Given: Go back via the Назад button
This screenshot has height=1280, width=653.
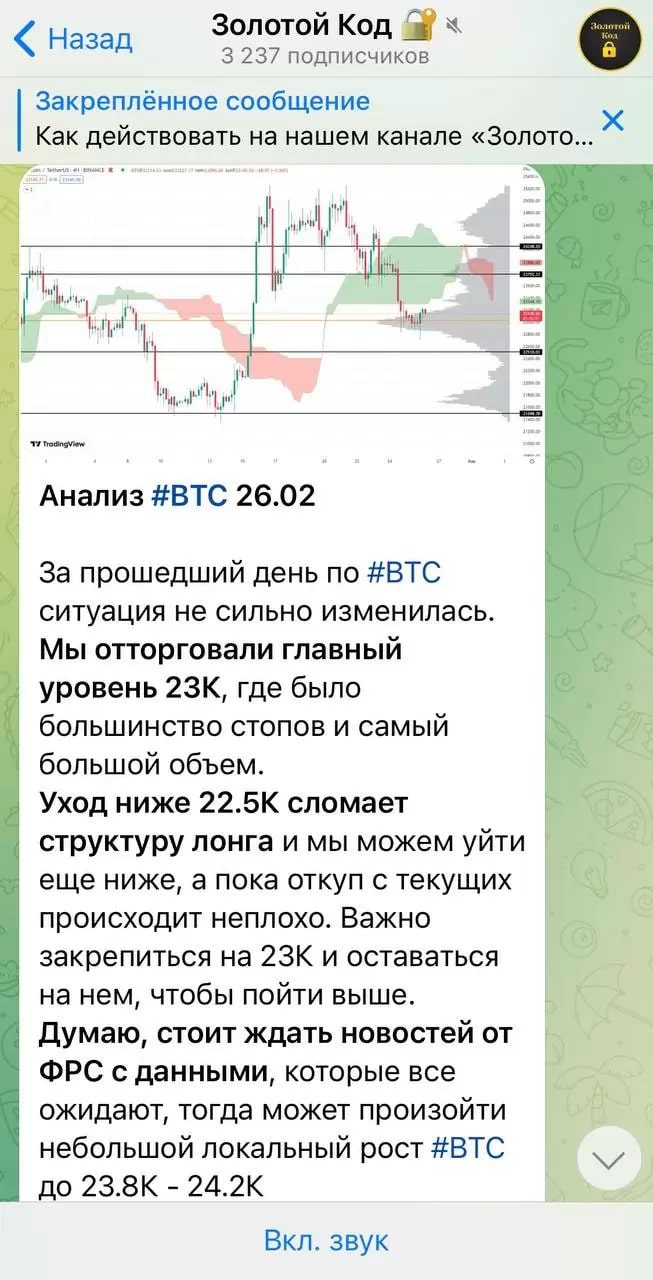Looking at the screenshot, I should point(74,40).
